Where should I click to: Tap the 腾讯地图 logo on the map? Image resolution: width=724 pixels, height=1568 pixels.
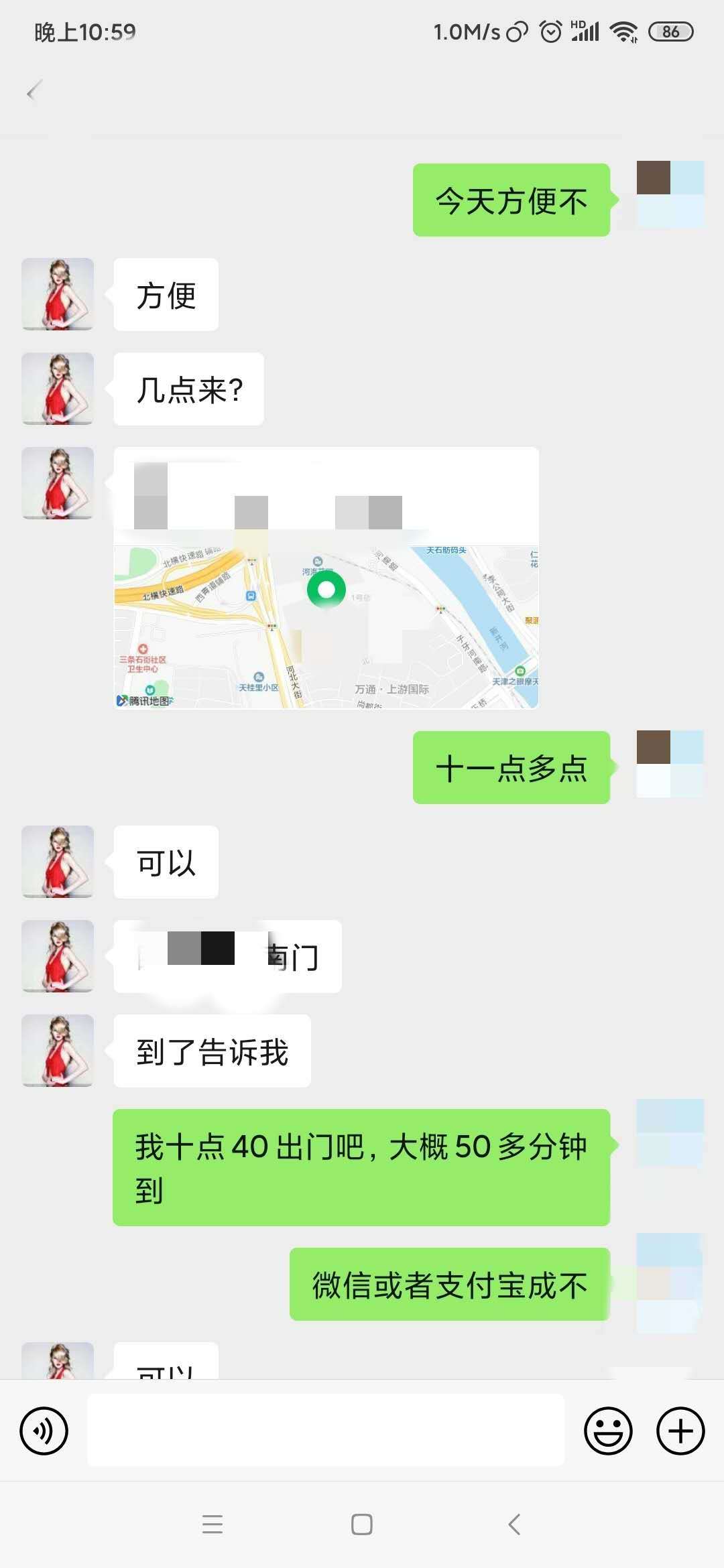click(143, 700)
